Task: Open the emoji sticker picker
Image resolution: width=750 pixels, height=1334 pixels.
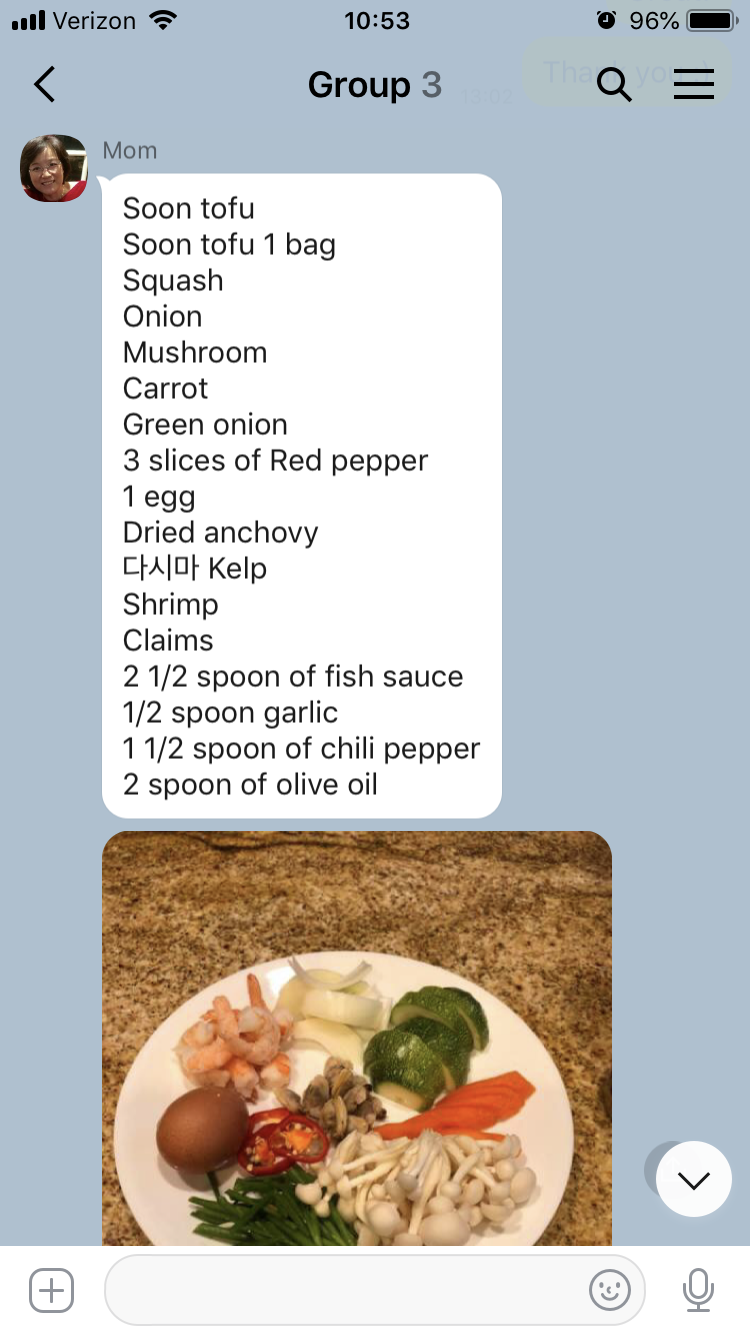Action: coord(609,1290)
